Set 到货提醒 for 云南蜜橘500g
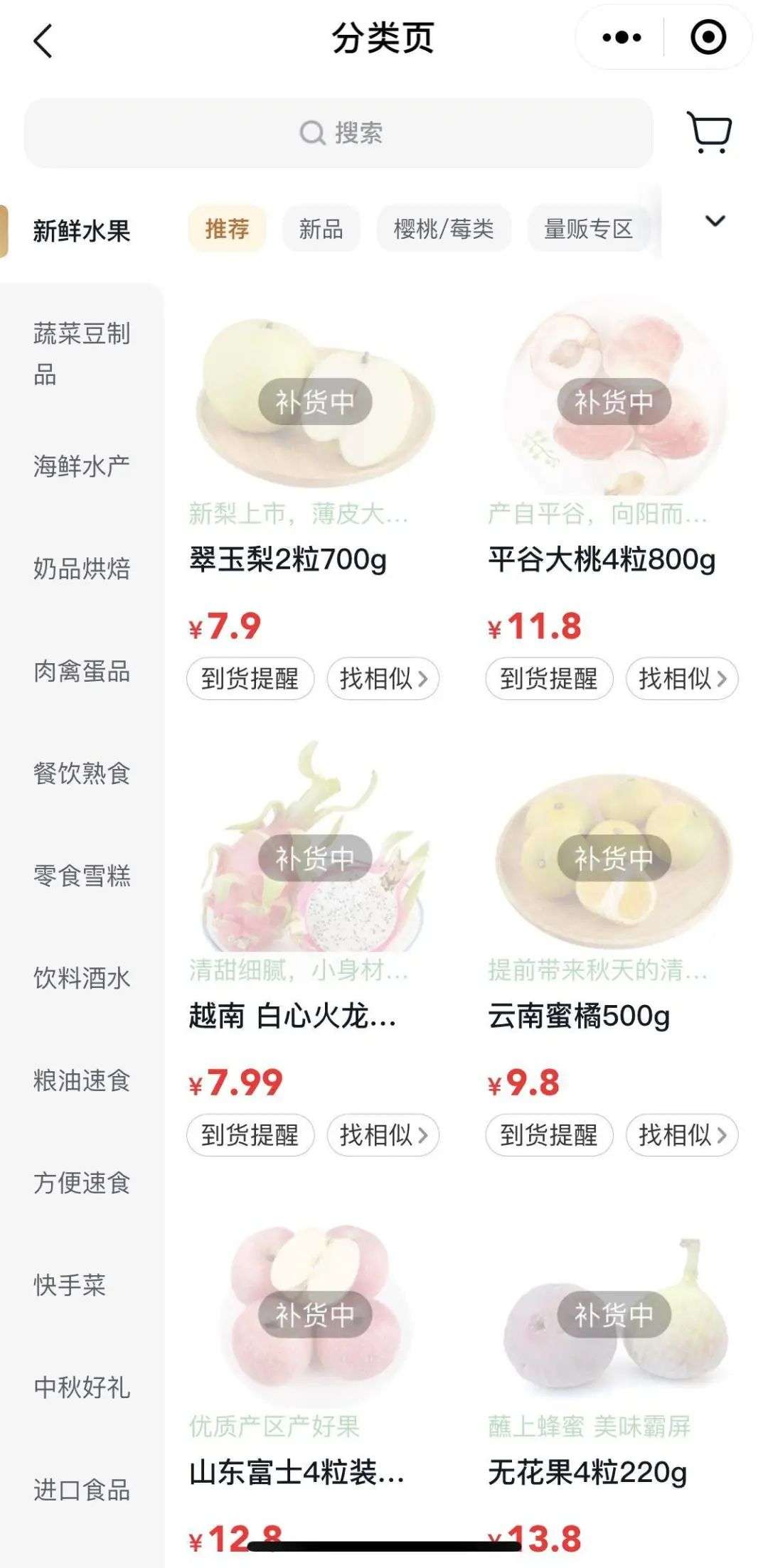 pyautogui.click(x=548, y=1135)
